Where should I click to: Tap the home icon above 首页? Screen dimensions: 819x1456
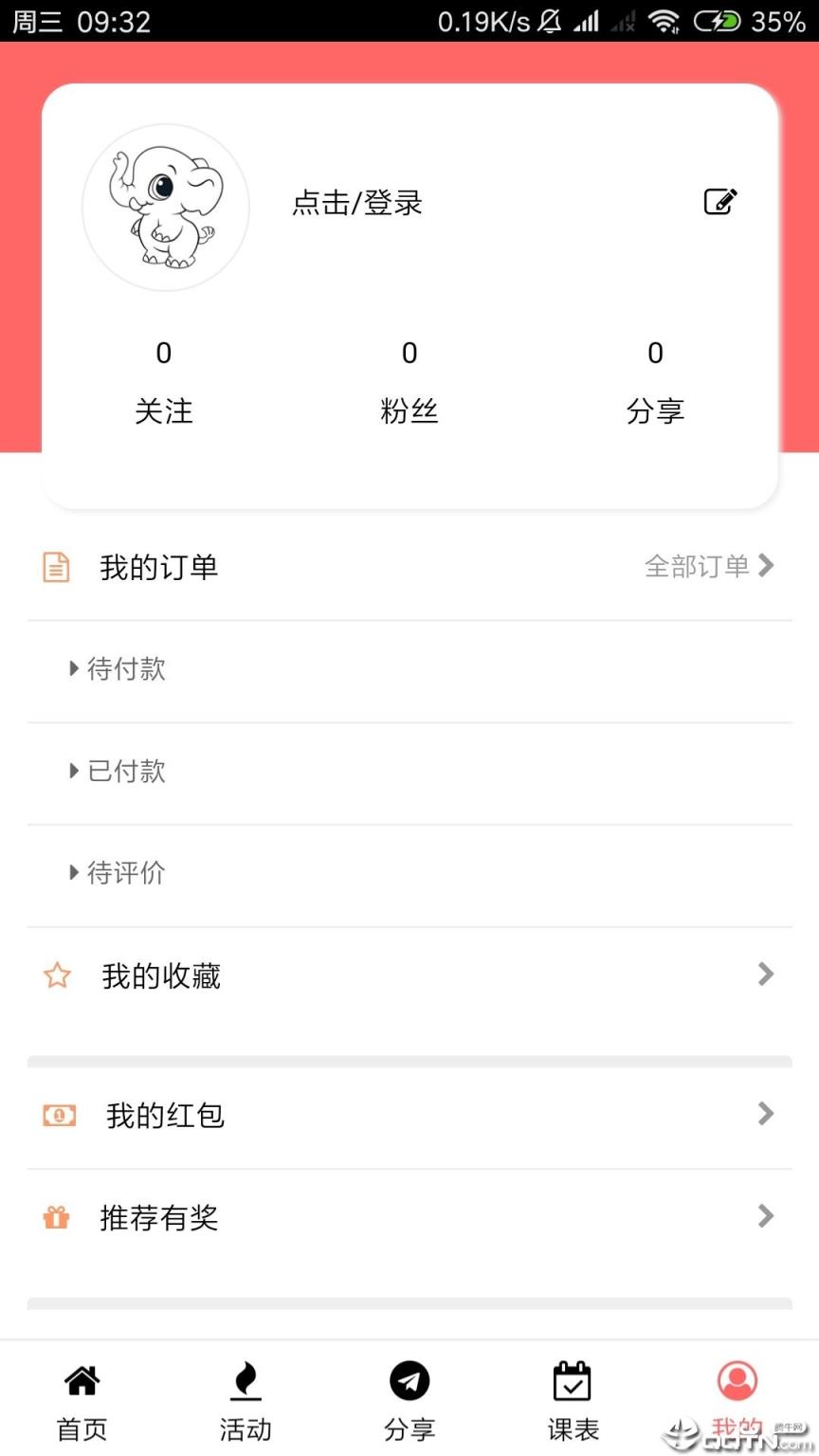pyautogui.click(x=82, y=1380)
